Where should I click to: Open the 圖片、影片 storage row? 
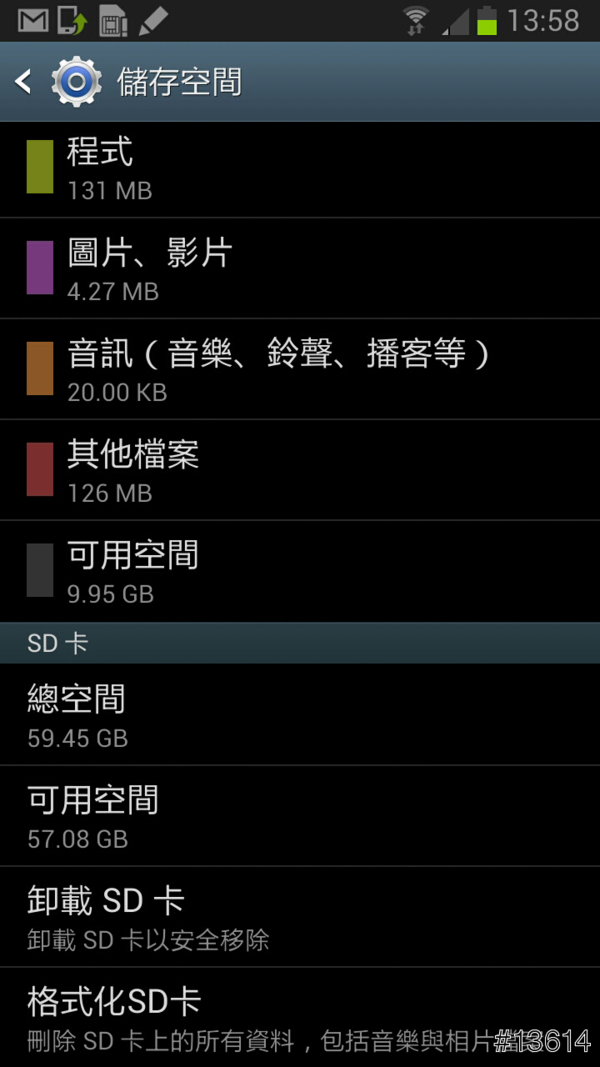(x=300, y=268)
